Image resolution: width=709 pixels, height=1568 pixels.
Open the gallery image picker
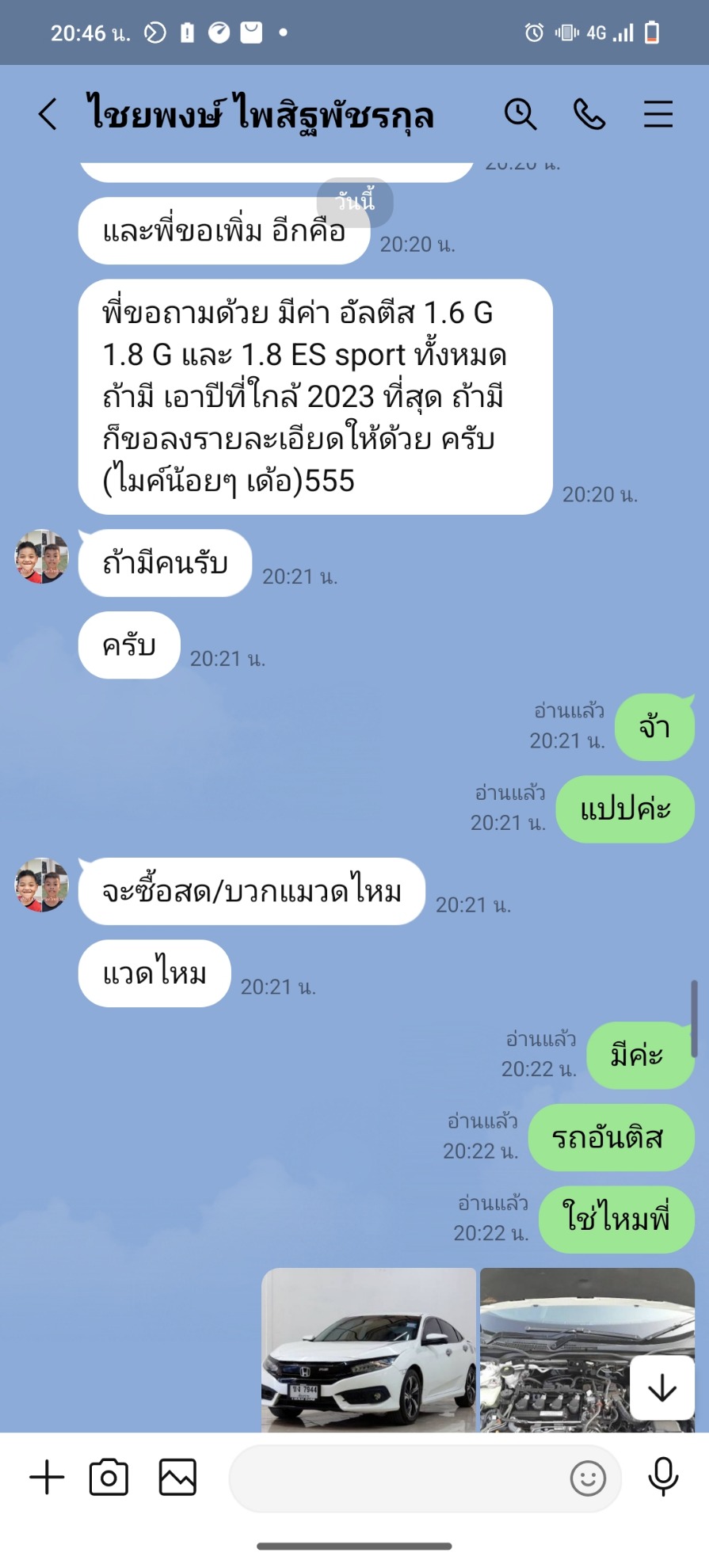click(x=177, y=1478)
